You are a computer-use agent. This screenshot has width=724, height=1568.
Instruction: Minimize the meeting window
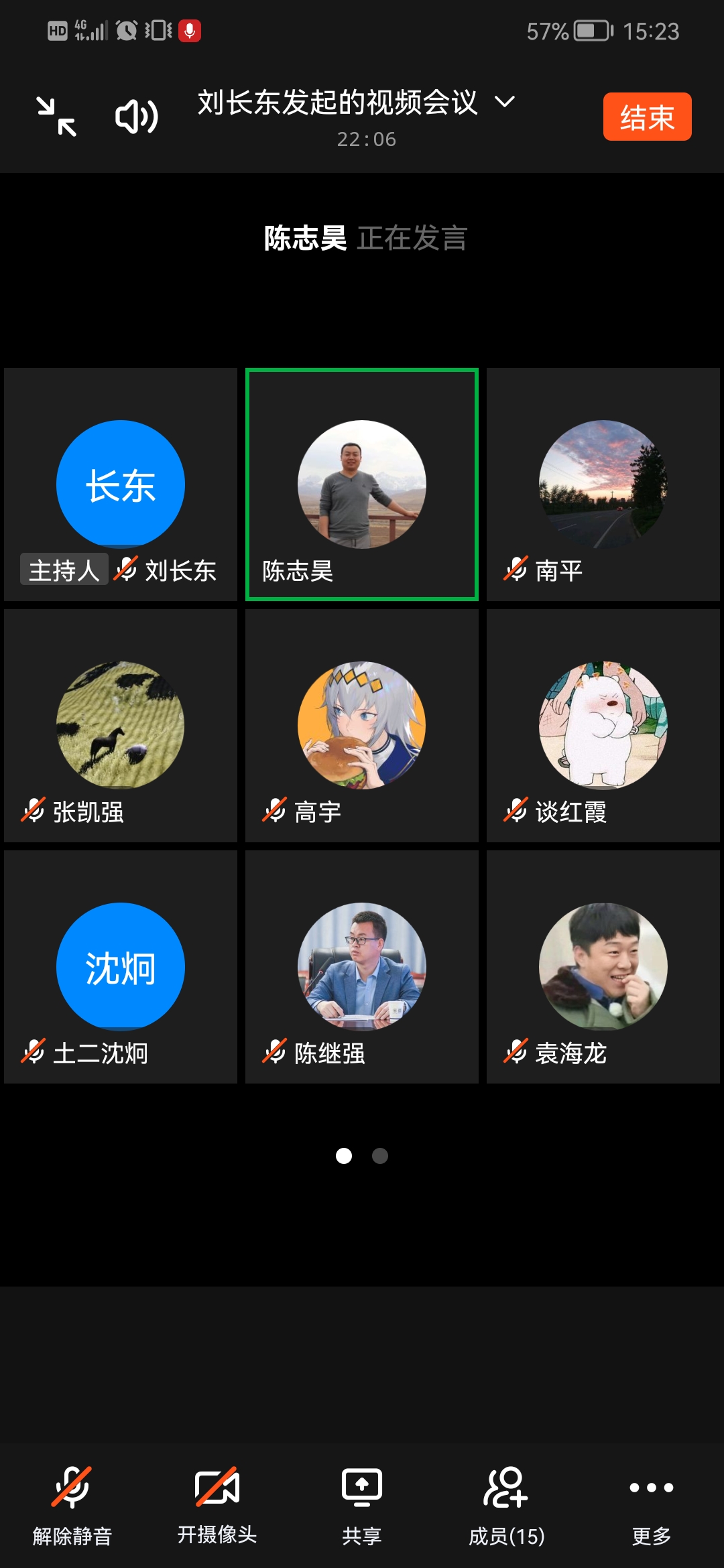(x=56, y=117)
